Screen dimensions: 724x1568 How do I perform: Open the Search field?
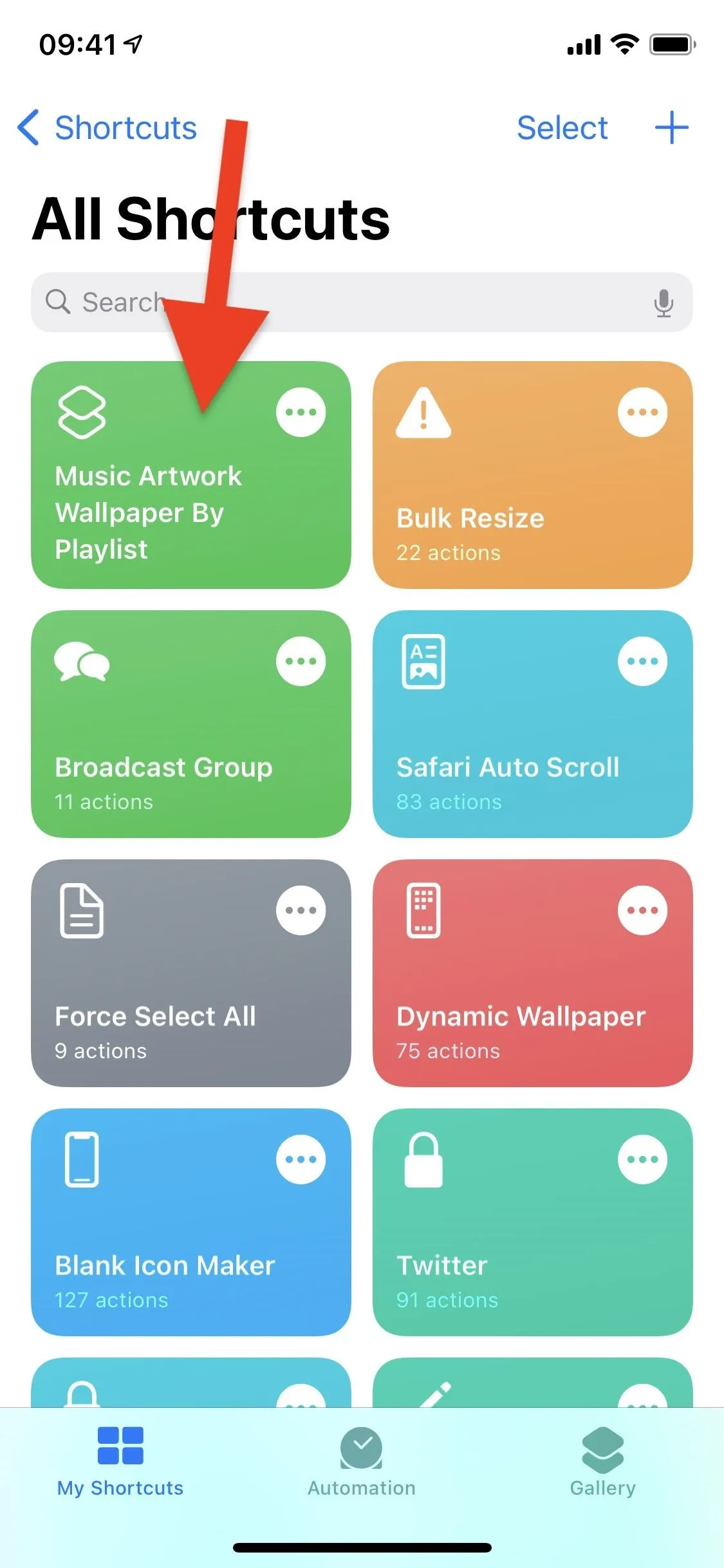tap(362, 302)
